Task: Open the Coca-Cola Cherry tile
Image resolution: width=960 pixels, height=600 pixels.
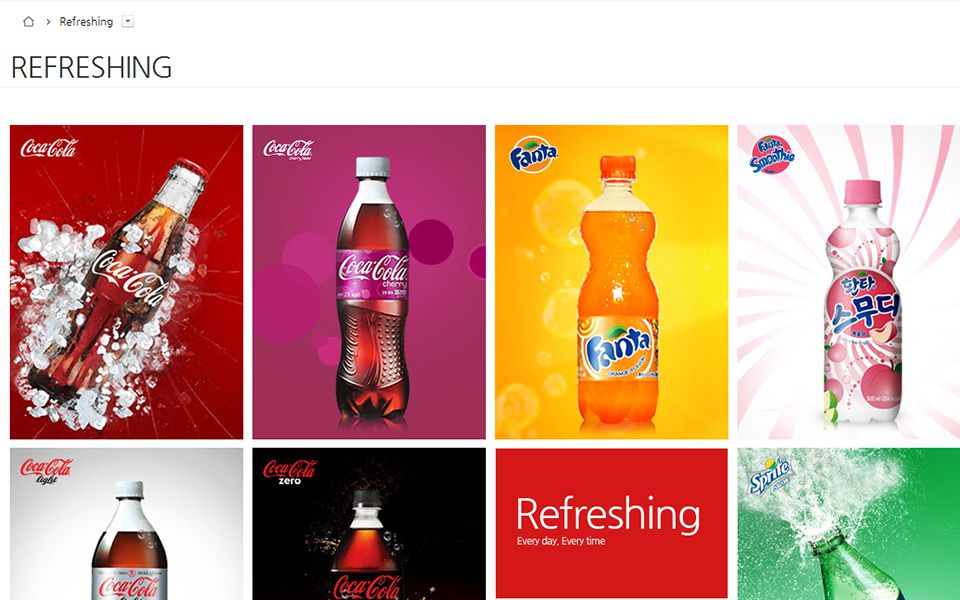Action: [368, 282]
